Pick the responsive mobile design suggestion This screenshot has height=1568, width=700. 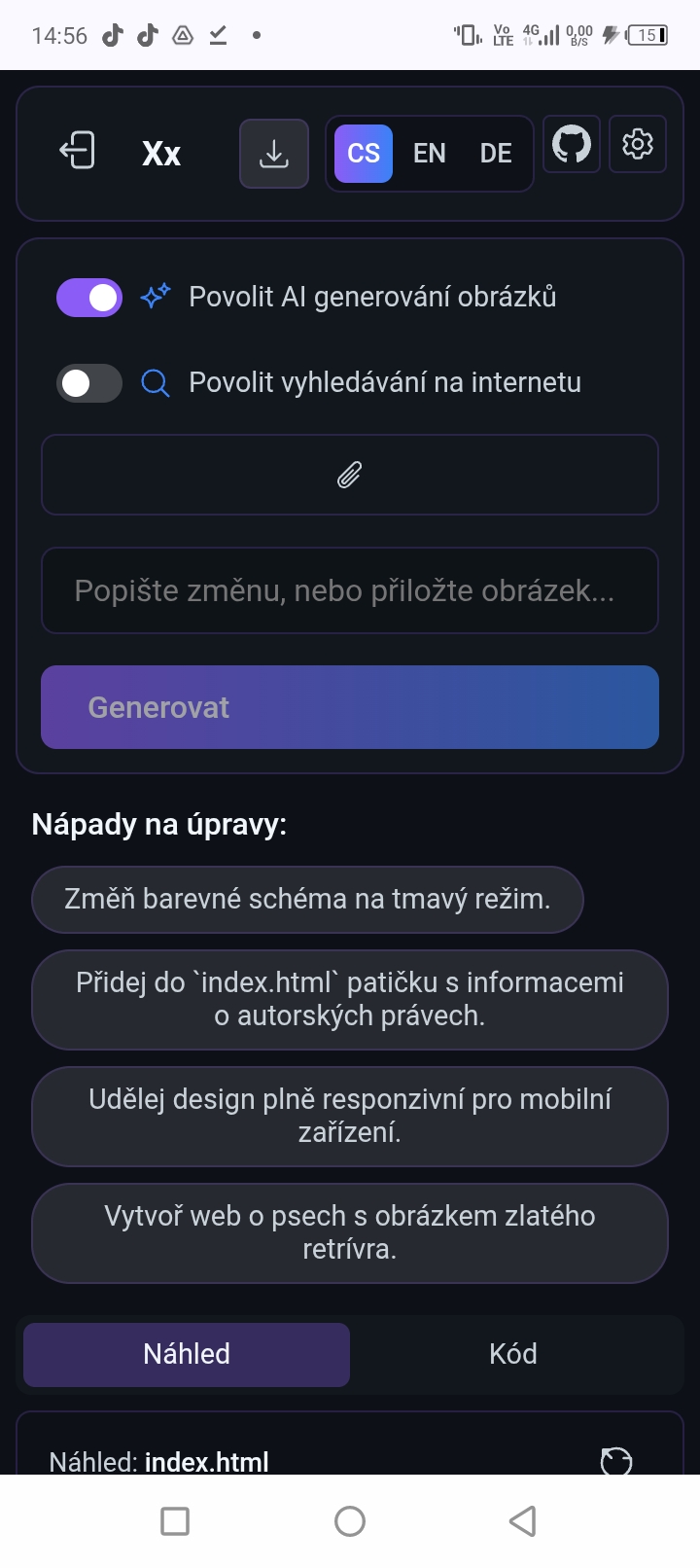350,1116
